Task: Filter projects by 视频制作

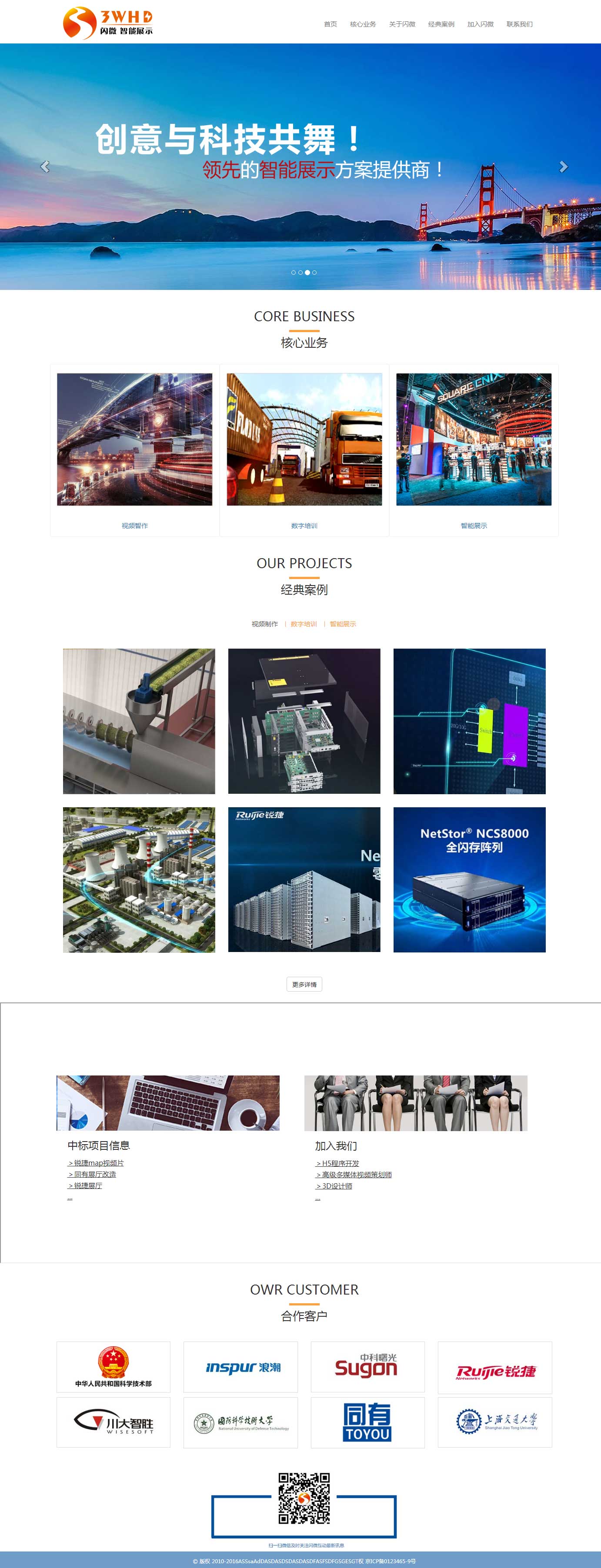Action: point(264,624)
